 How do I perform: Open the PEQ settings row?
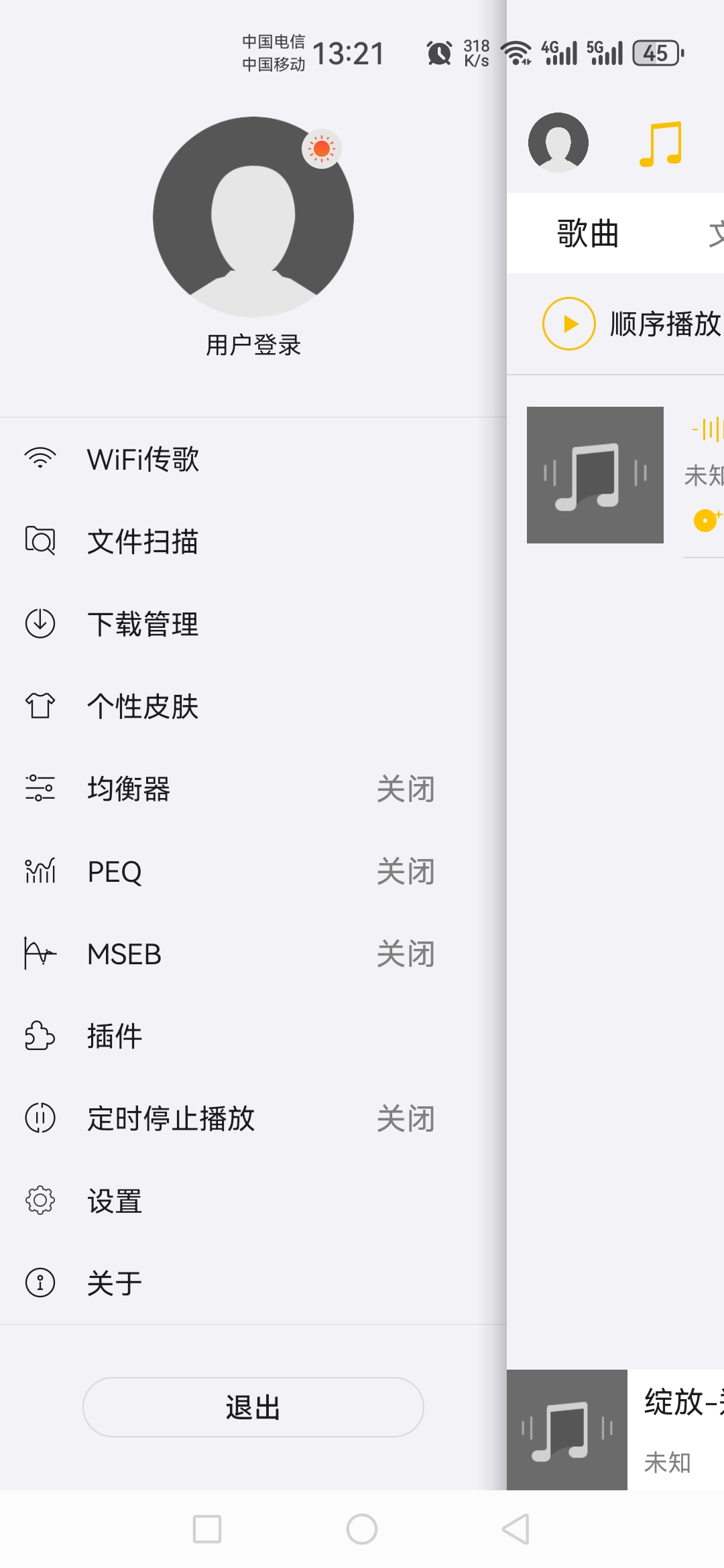tap(228, 871)
